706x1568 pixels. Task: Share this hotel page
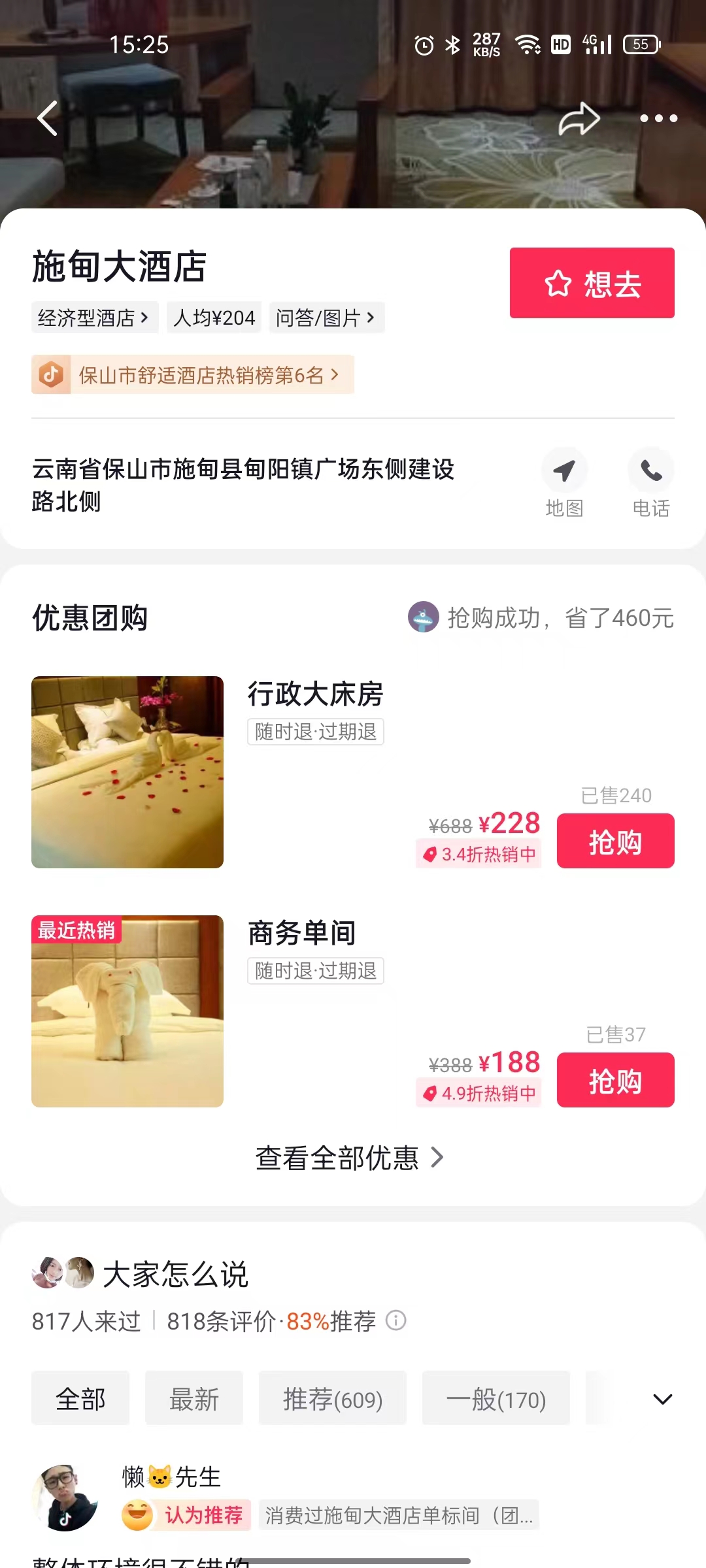click(x=579, y=119)
